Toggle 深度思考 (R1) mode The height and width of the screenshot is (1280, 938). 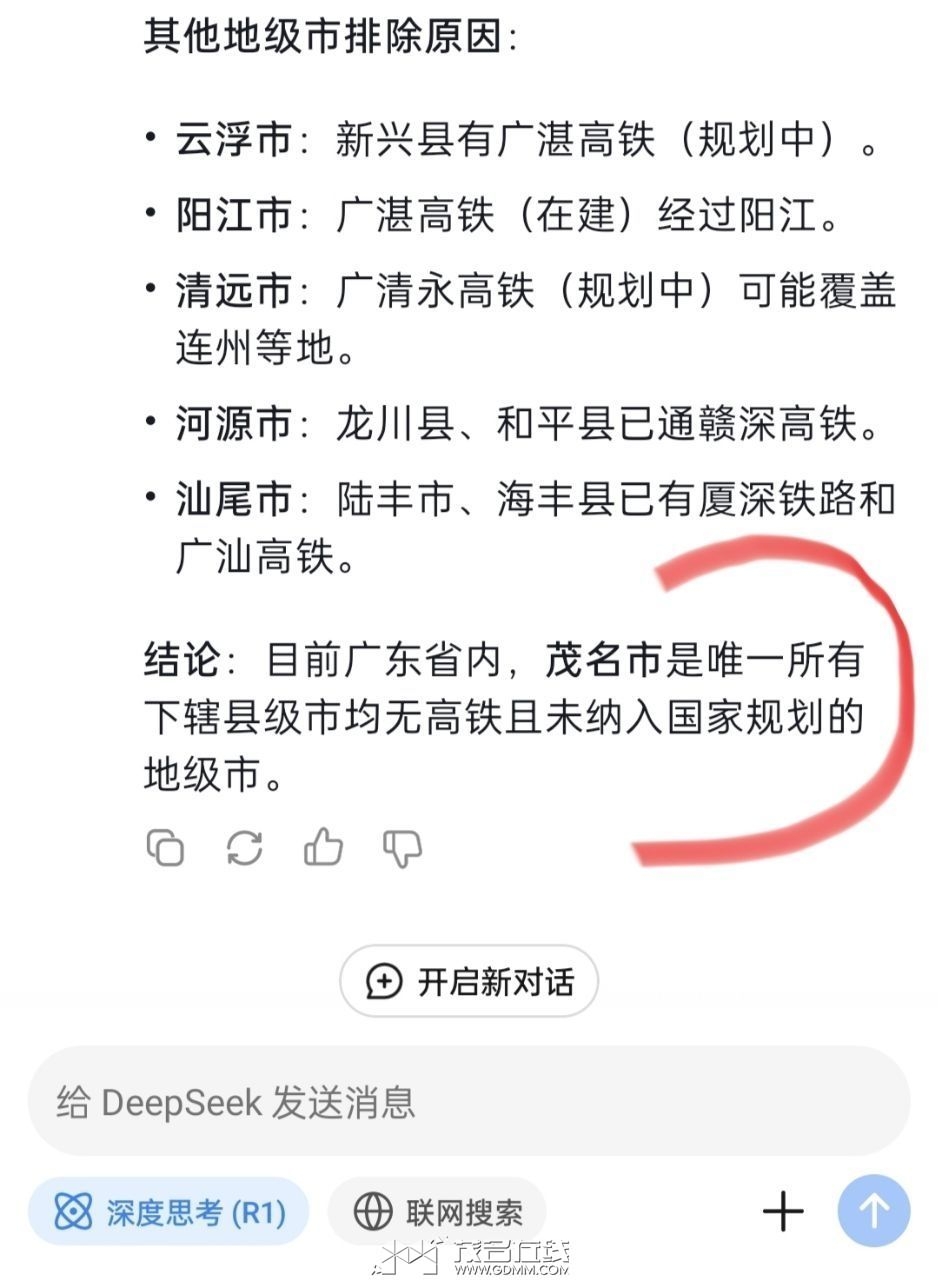(x=168, y=1212)
